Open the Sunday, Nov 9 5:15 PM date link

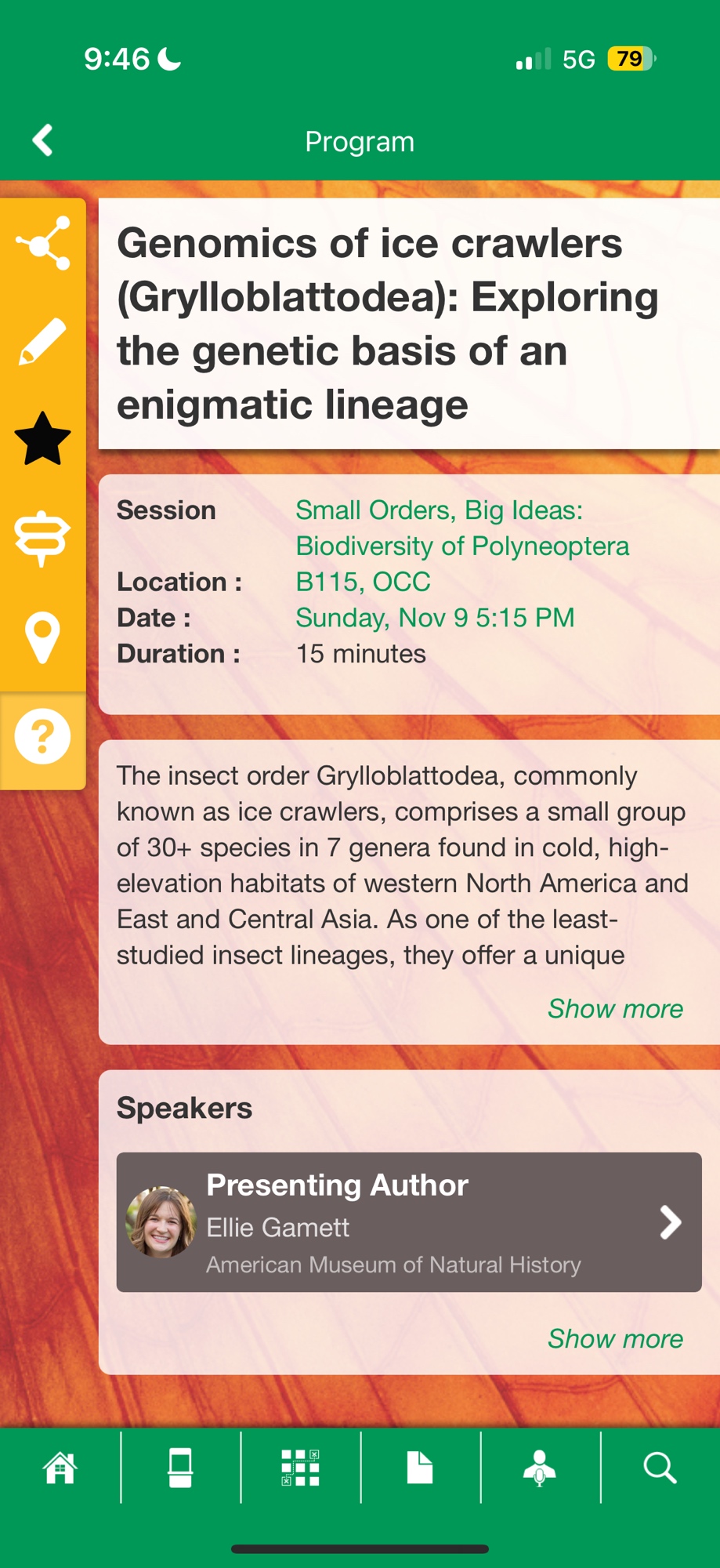pyautogui.click(x=435, y=618)
